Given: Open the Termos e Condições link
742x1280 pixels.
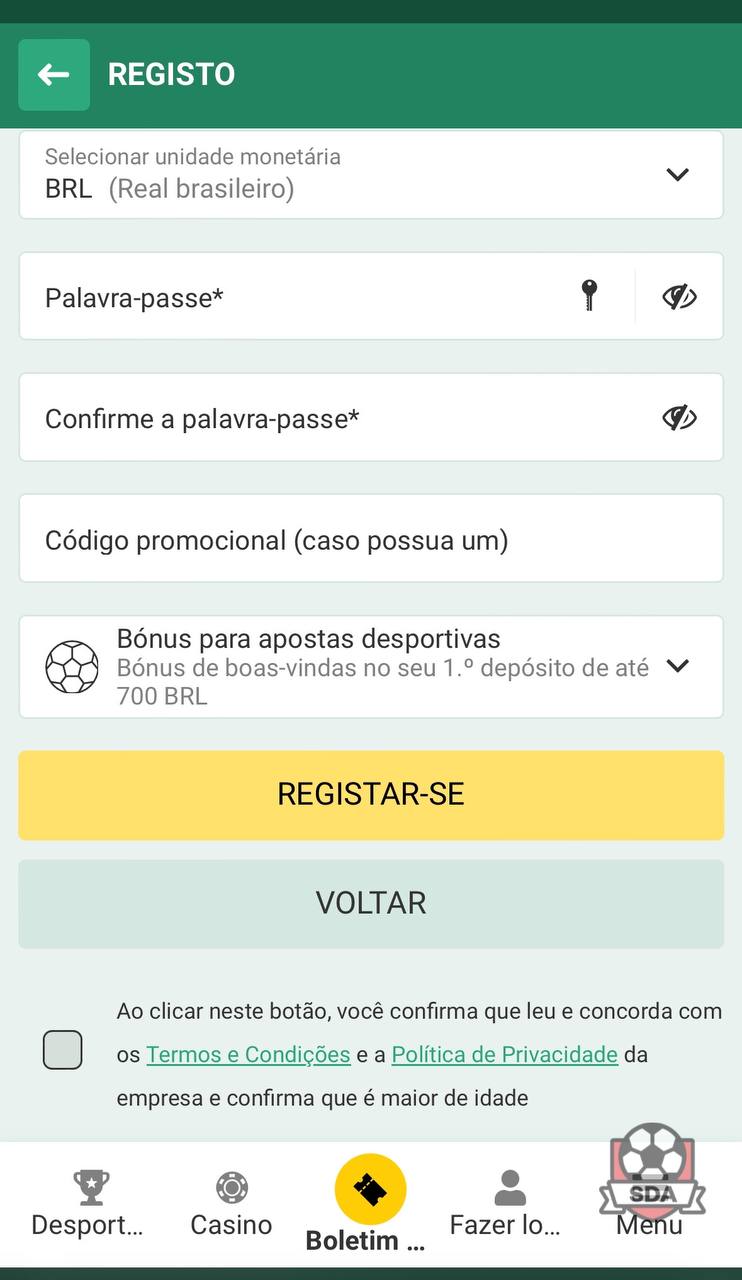Looking at the screenshot, I should 248,1055.
